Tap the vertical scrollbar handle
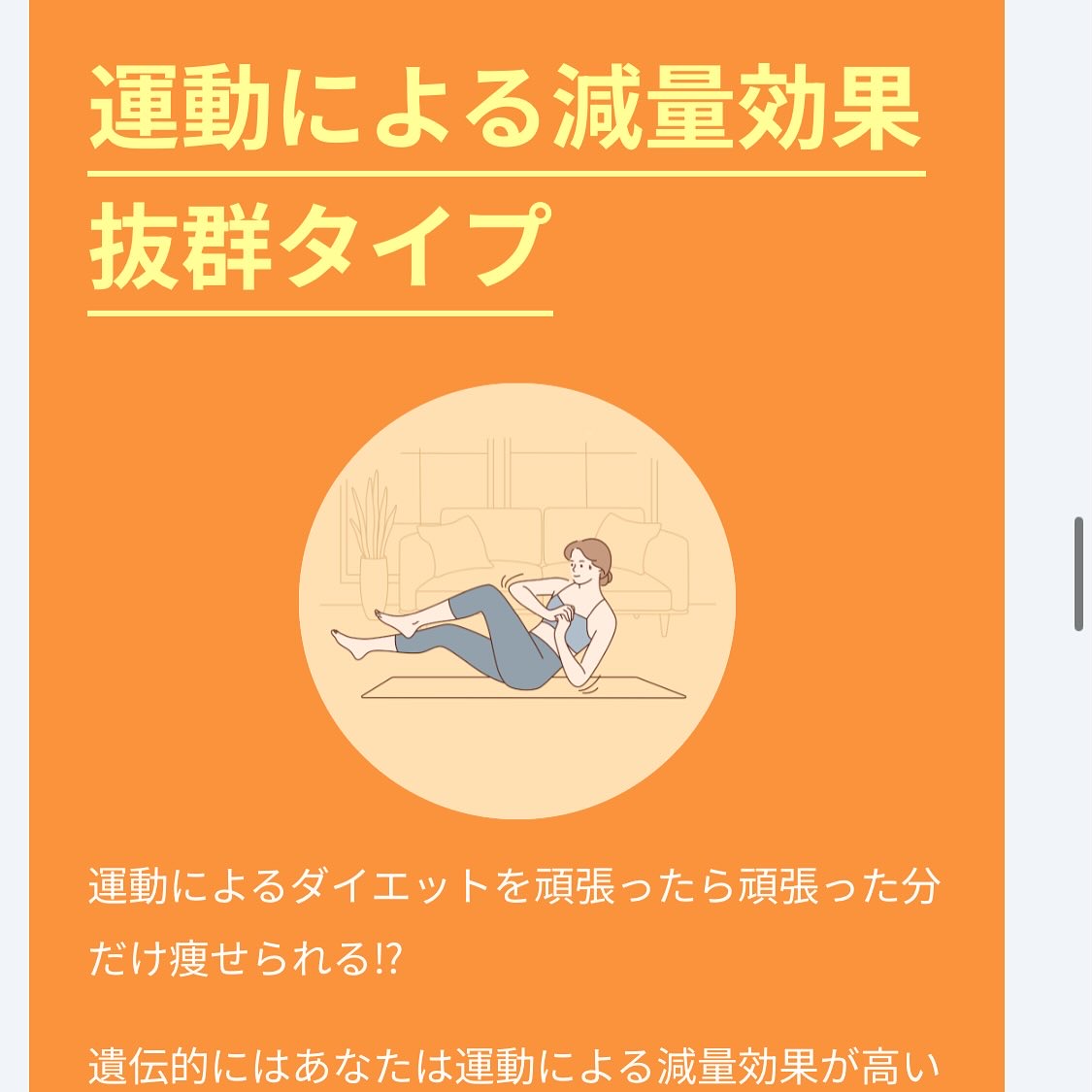Image resolution: width=1092 pixels, height=1092 pixels. click(1078, 574)
